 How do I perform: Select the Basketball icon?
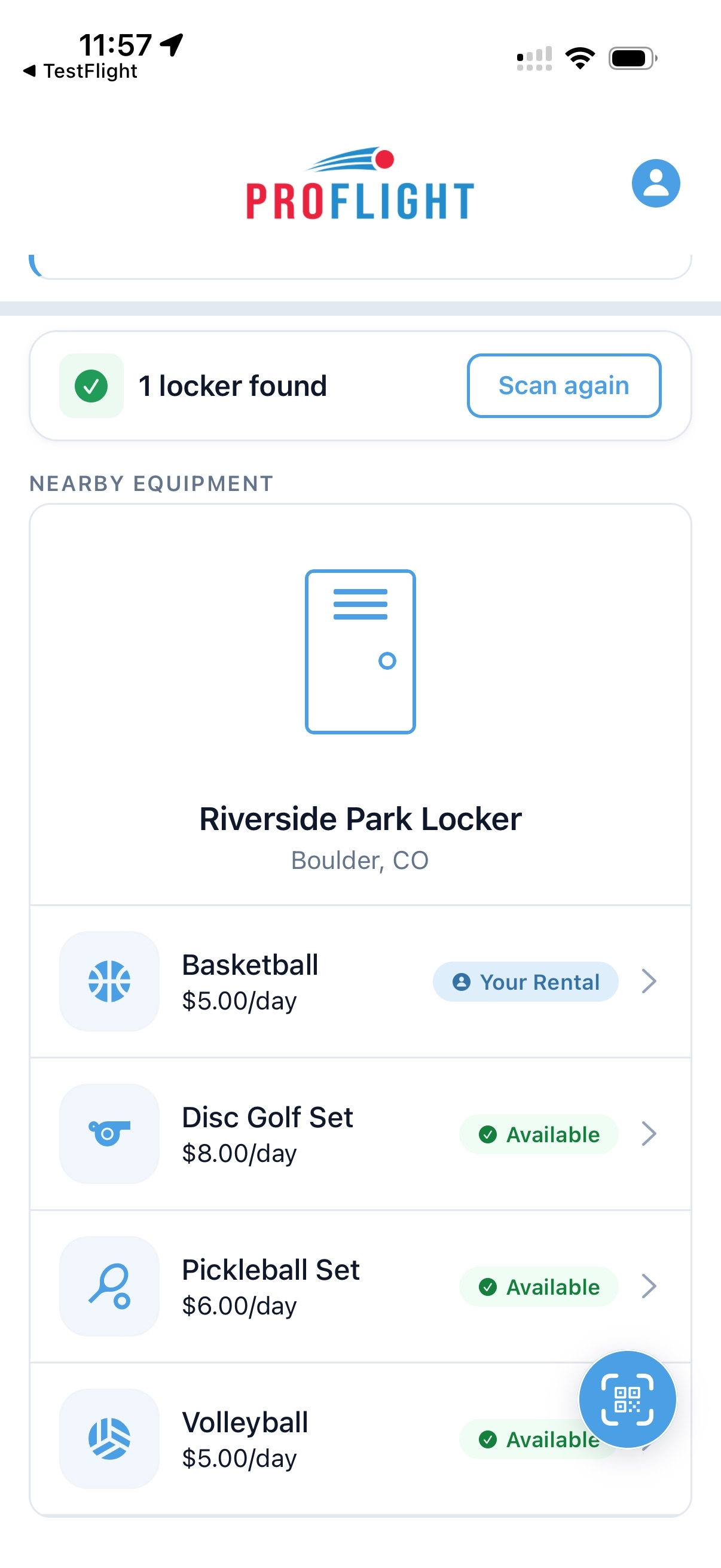(108, 981)
